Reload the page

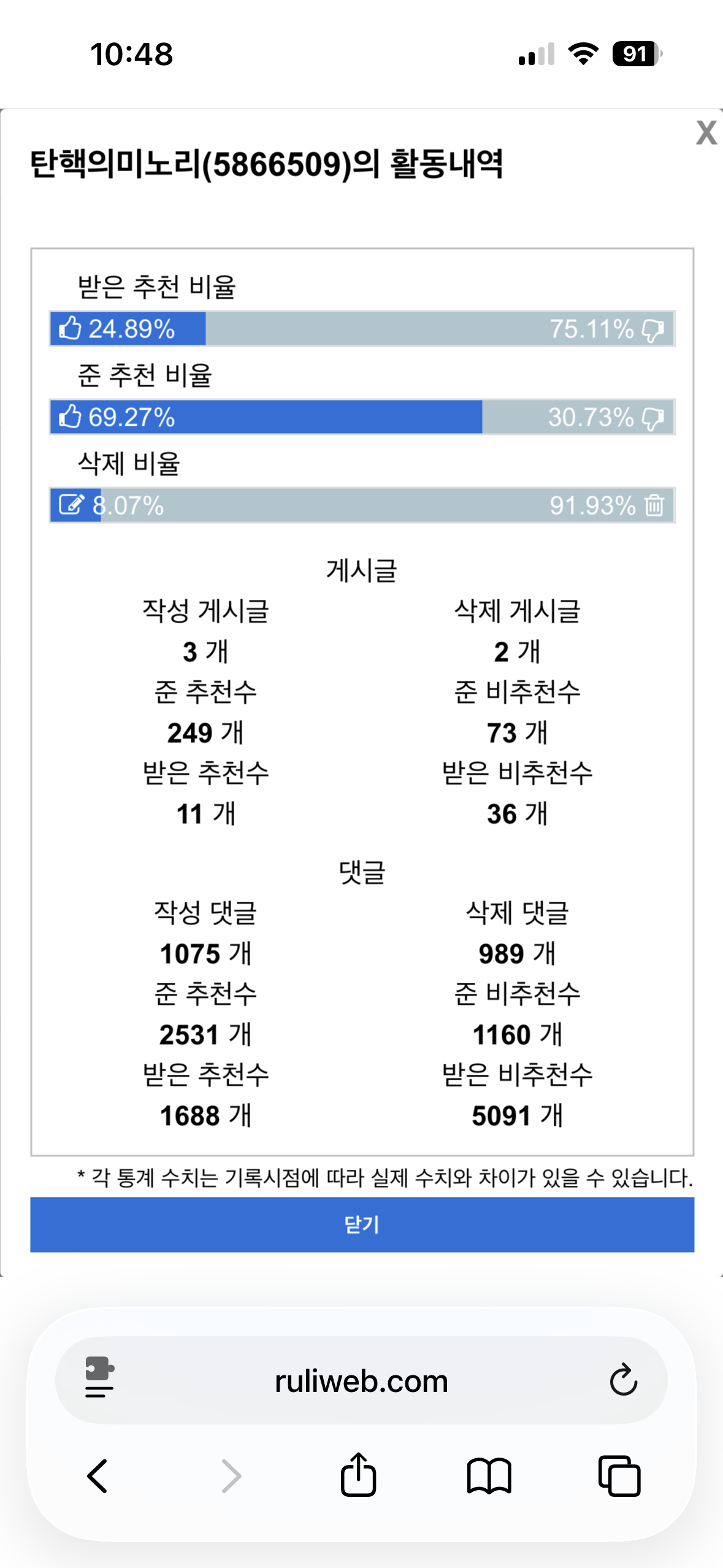pyautogui.click(x=623, y=1380)
